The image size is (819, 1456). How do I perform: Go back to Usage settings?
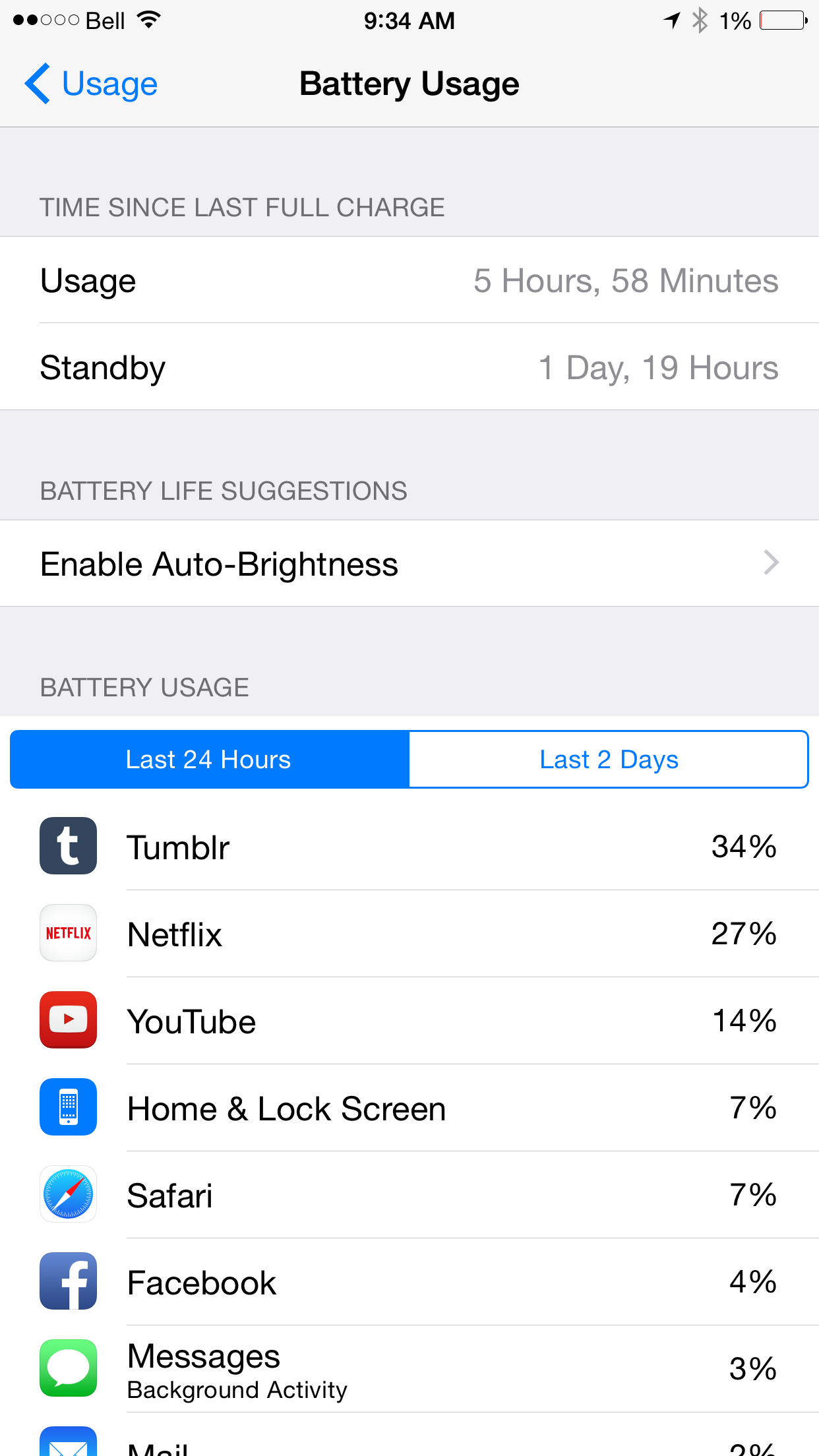click(91, 84)
